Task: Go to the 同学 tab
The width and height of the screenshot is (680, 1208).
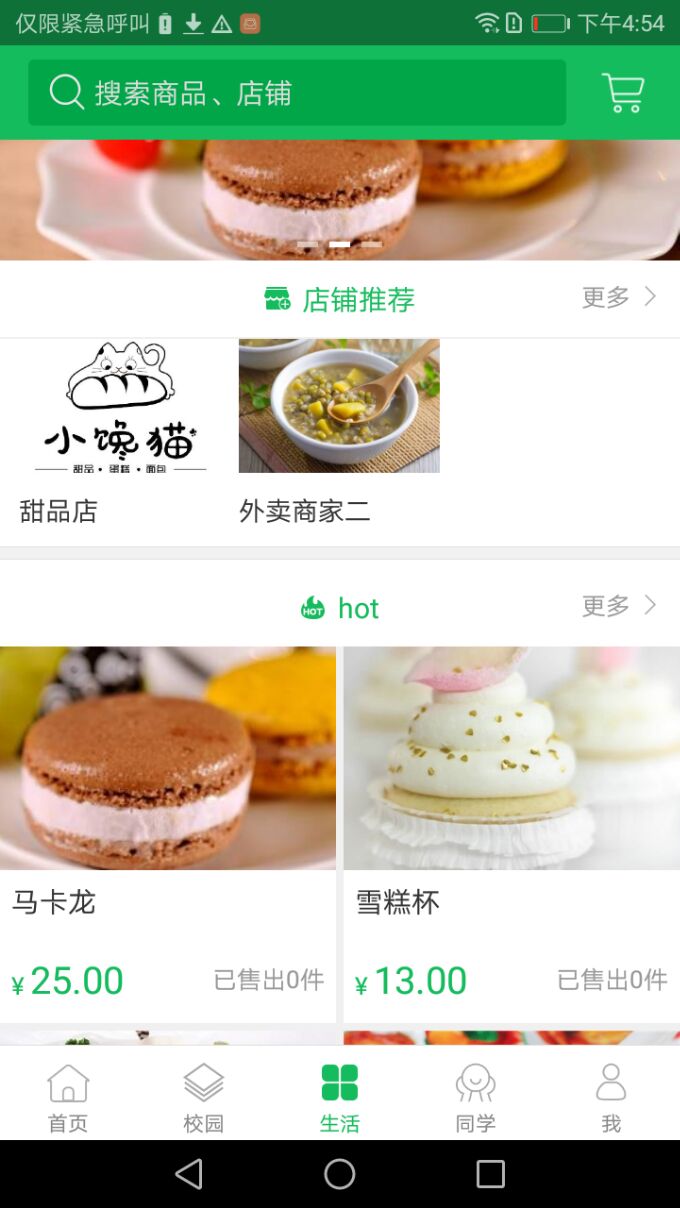Action: (476, 1097)
